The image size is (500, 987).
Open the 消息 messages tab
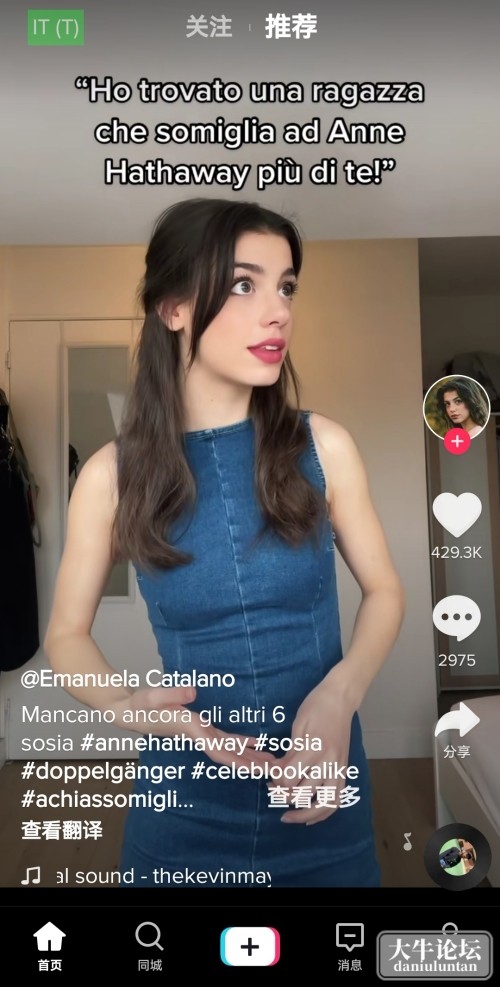(x=349, y=946)
